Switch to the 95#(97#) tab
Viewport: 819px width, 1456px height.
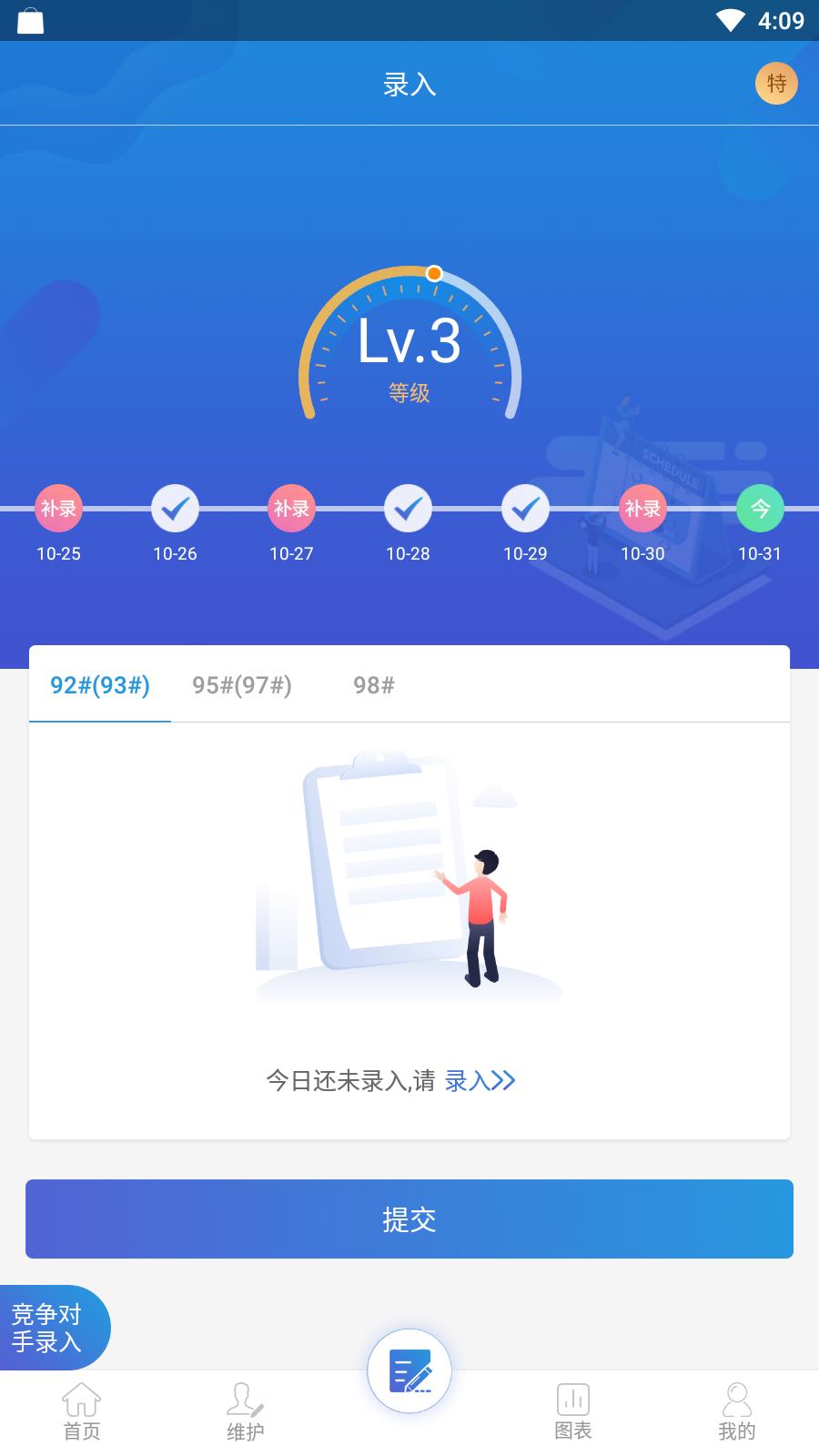242,685
